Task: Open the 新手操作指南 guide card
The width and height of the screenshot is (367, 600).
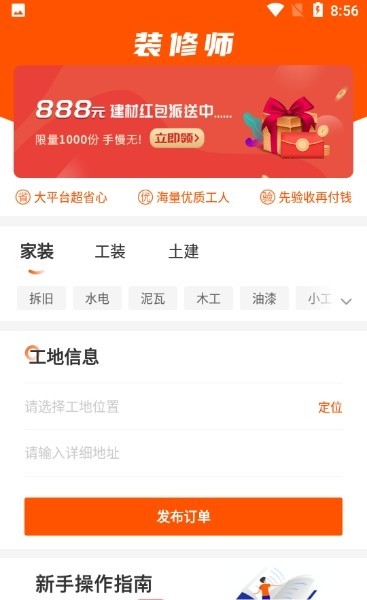Action: (x=183, y=580)
